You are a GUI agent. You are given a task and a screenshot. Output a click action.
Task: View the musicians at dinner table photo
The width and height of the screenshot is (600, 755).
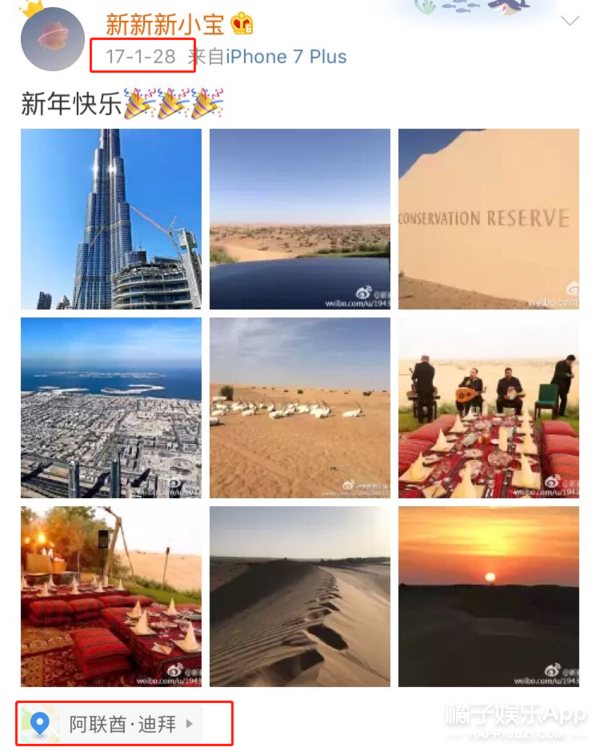click(x=488, y=407)
